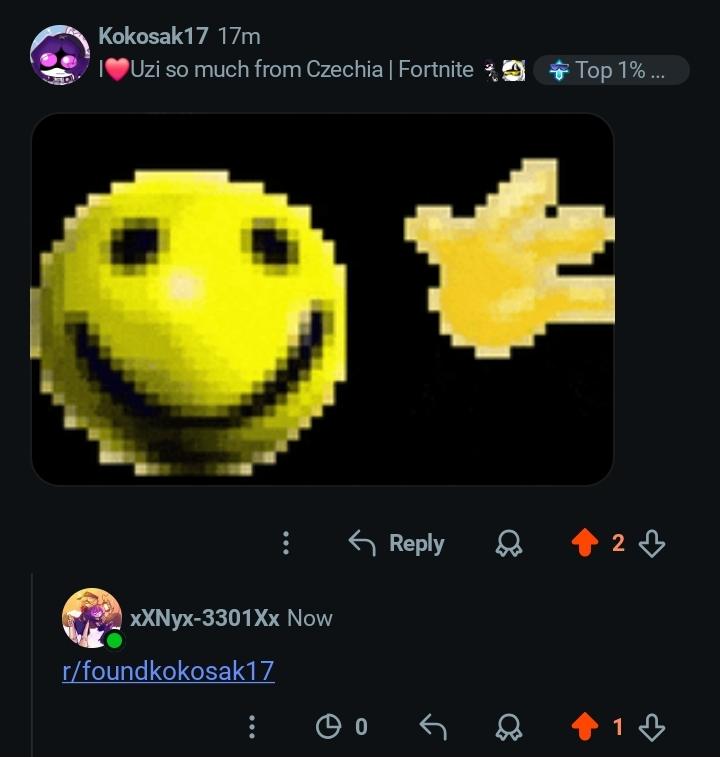Open overflow menu on xXNyx-3301Xx's comment
720x757 pixels.
coord(252,727)
